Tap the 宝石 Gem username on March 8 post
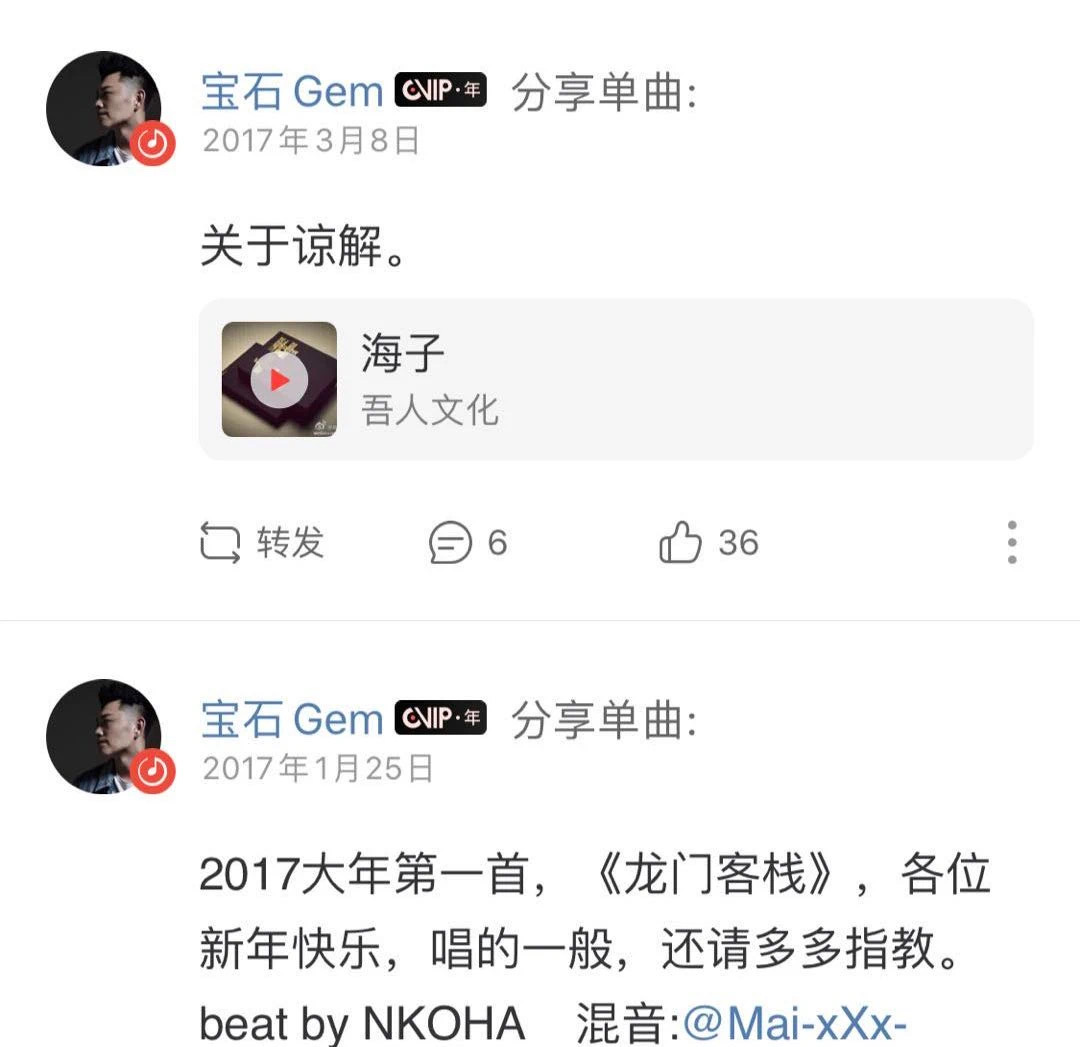The height and width of the screenshot is (1047, 1080). [292, 93]
